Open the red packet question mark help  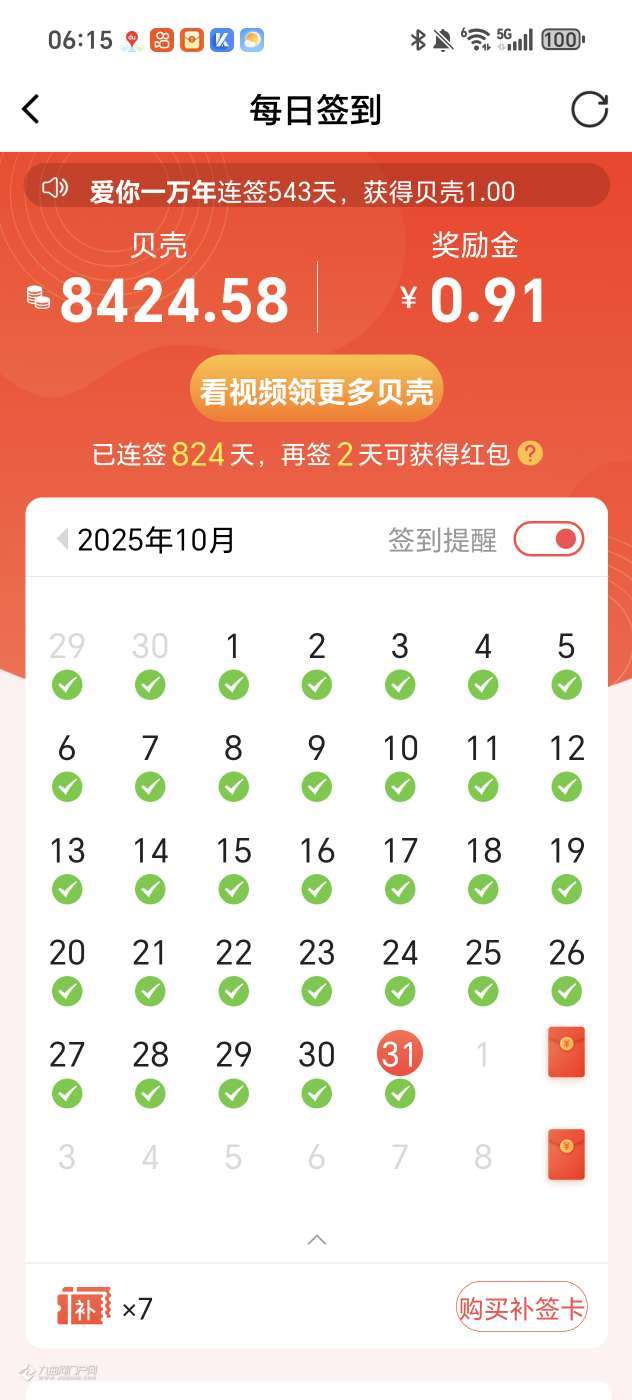530,454
